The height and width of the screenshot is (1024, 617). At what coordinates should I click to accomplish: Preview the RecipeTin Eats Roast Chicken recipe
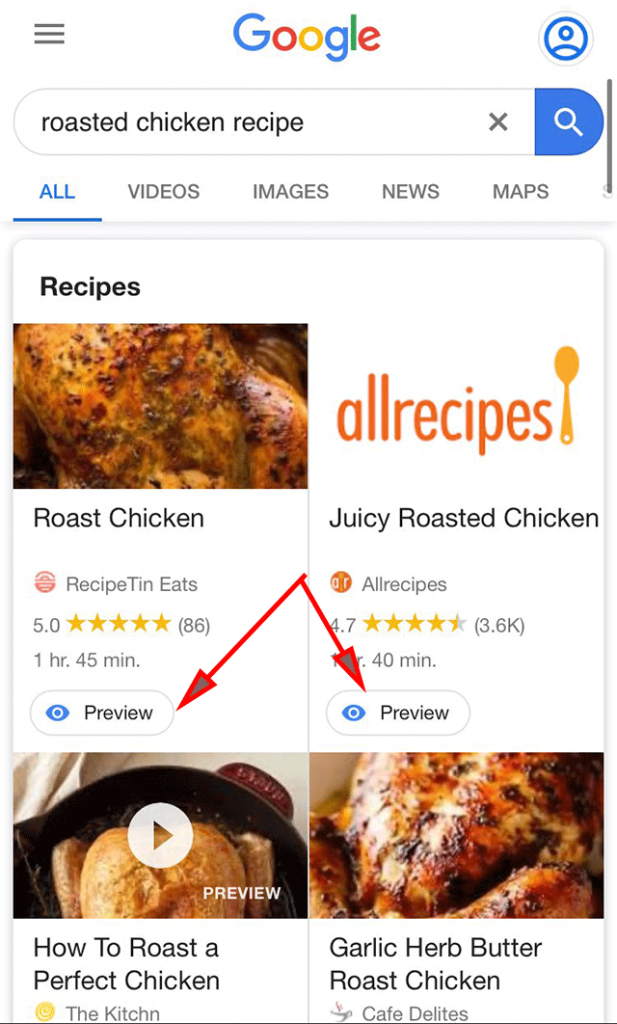pyautogui.click(x=102, y=713)
